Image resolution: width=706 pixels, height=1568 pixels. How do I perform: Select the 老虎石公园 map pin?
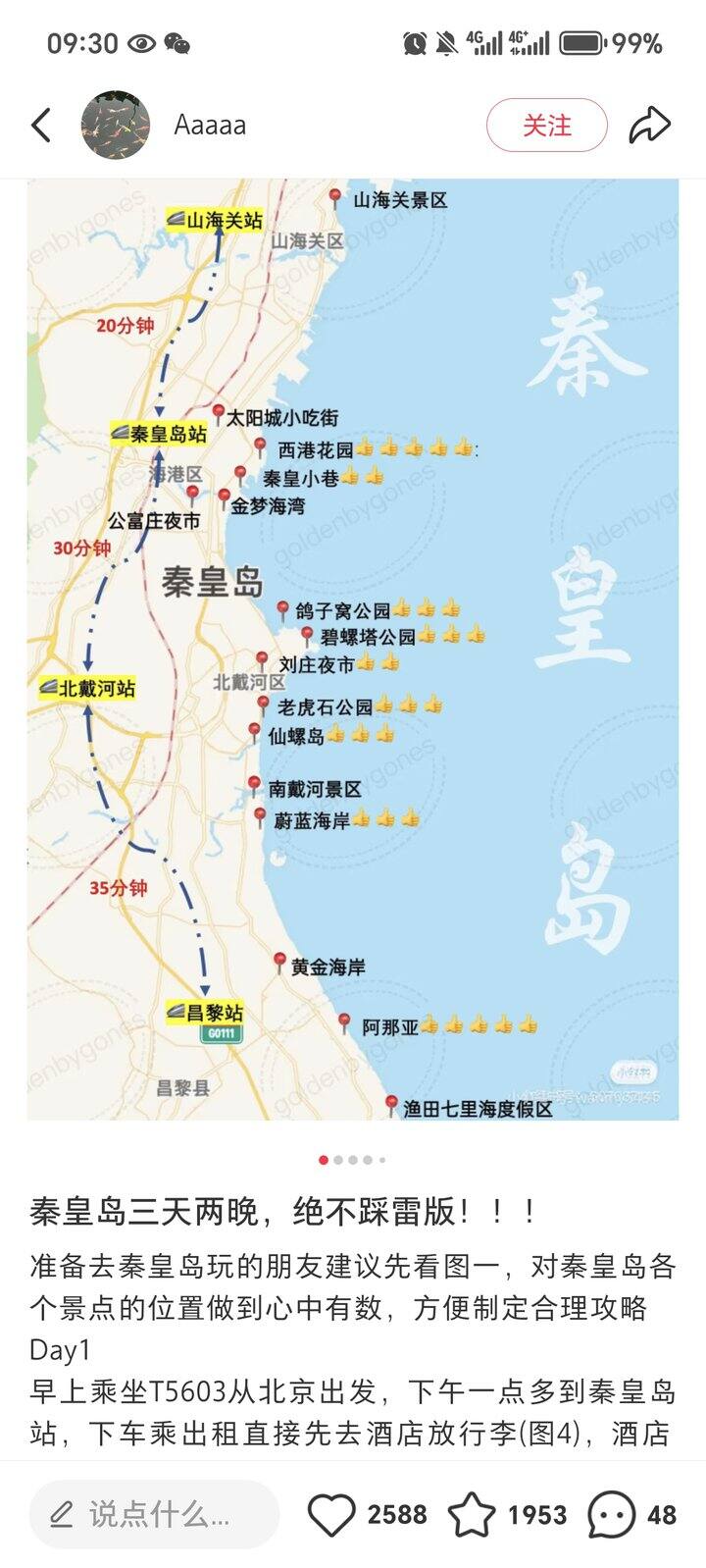pos(260,705)
